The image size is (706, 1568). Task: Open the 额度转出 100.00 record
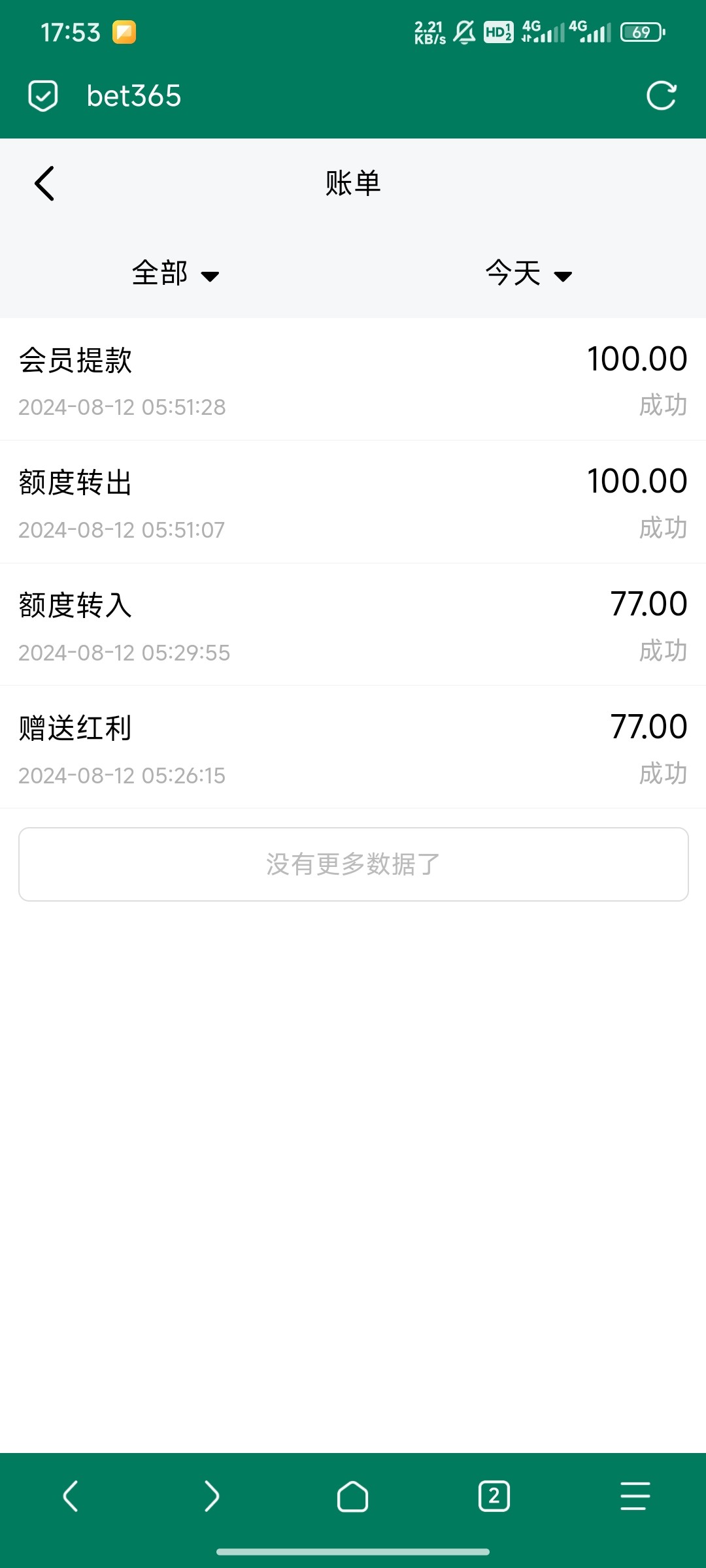pyautogui.click(x=353, y=502)
